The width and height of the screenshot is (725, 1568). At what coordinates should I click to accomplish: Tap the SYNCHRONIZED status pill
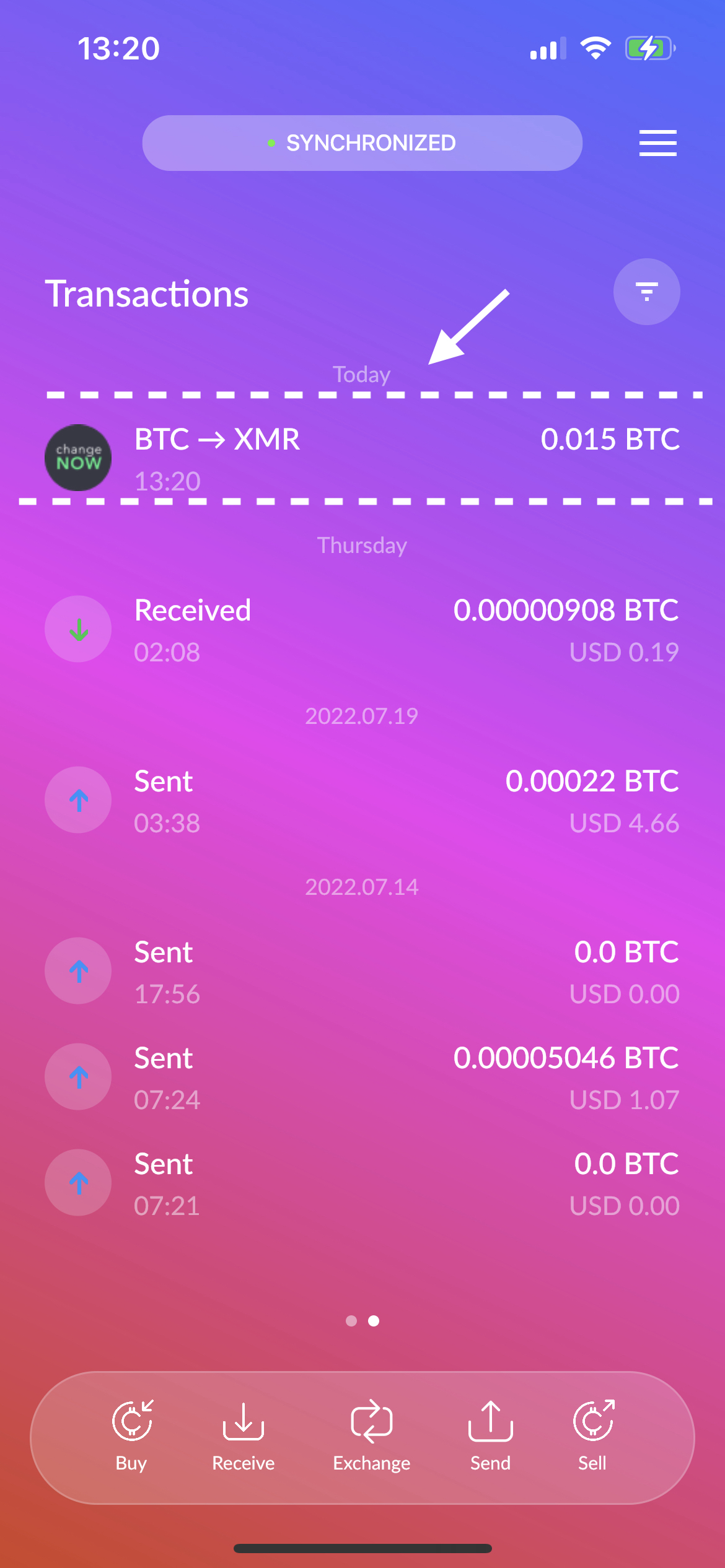[362, 143]
